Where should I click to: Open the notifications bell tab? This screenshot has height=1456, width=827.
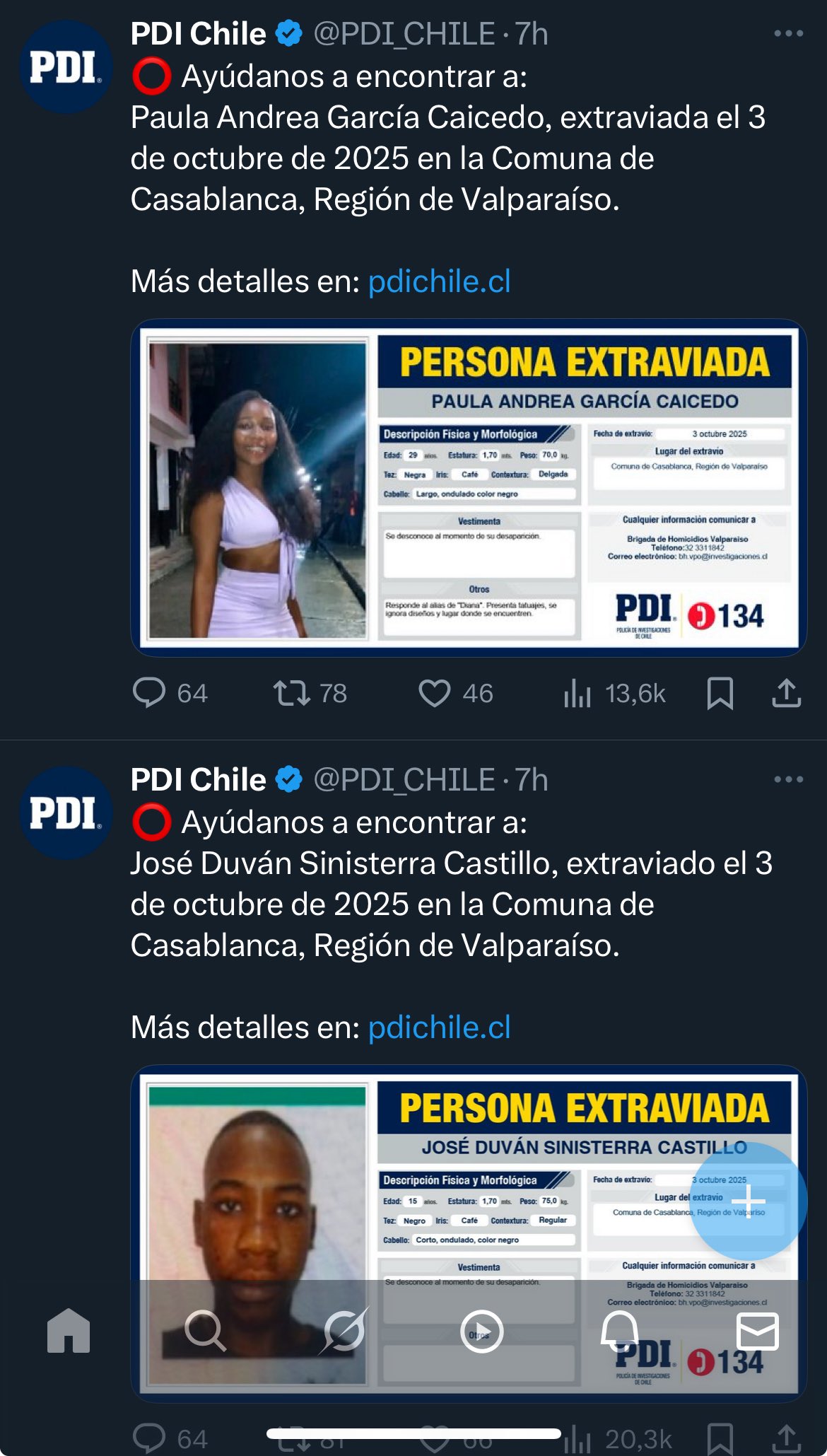tap(619, 1331)
